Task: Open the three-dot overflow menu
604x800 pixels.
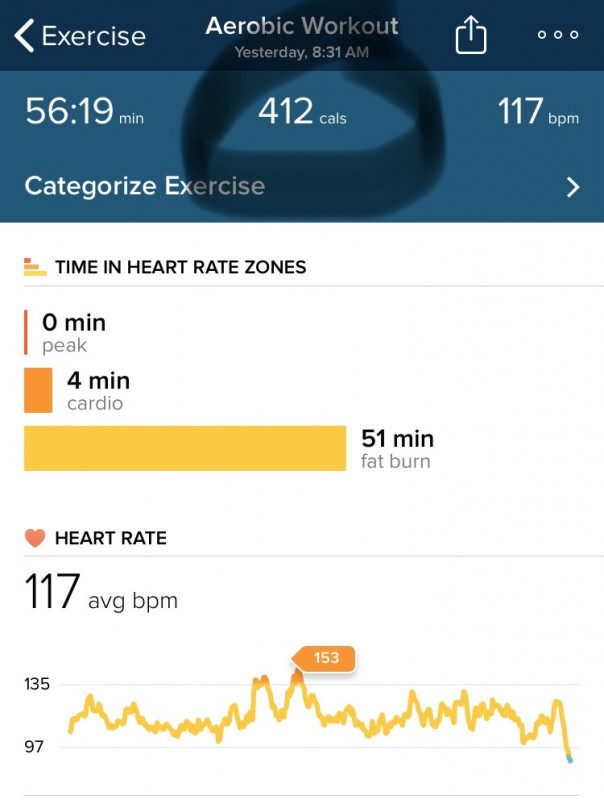Action: click(x=558, y=35)
